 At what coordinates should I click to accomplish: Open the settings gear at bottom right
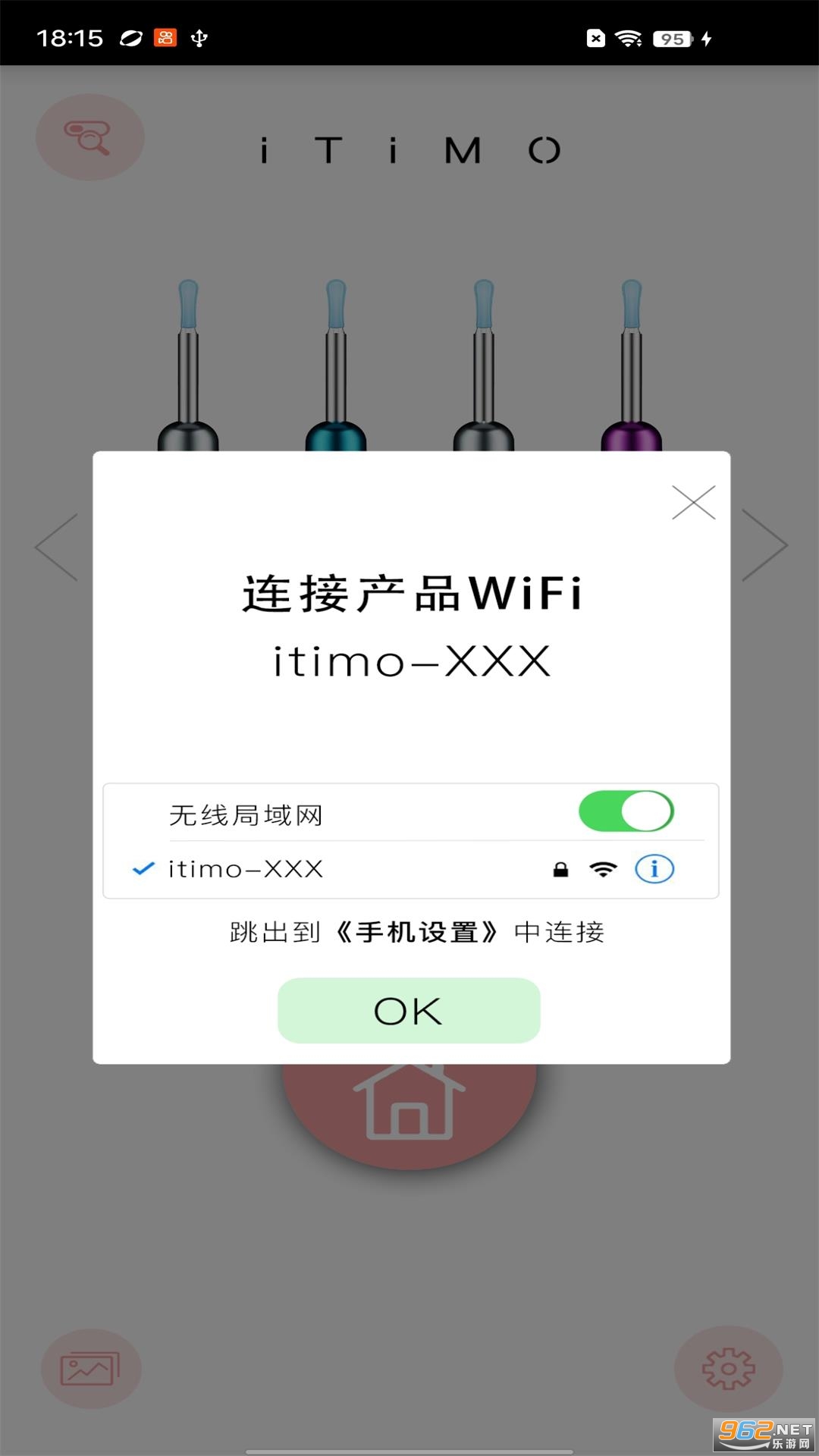pyautogui.click(x=726, y=1370)
